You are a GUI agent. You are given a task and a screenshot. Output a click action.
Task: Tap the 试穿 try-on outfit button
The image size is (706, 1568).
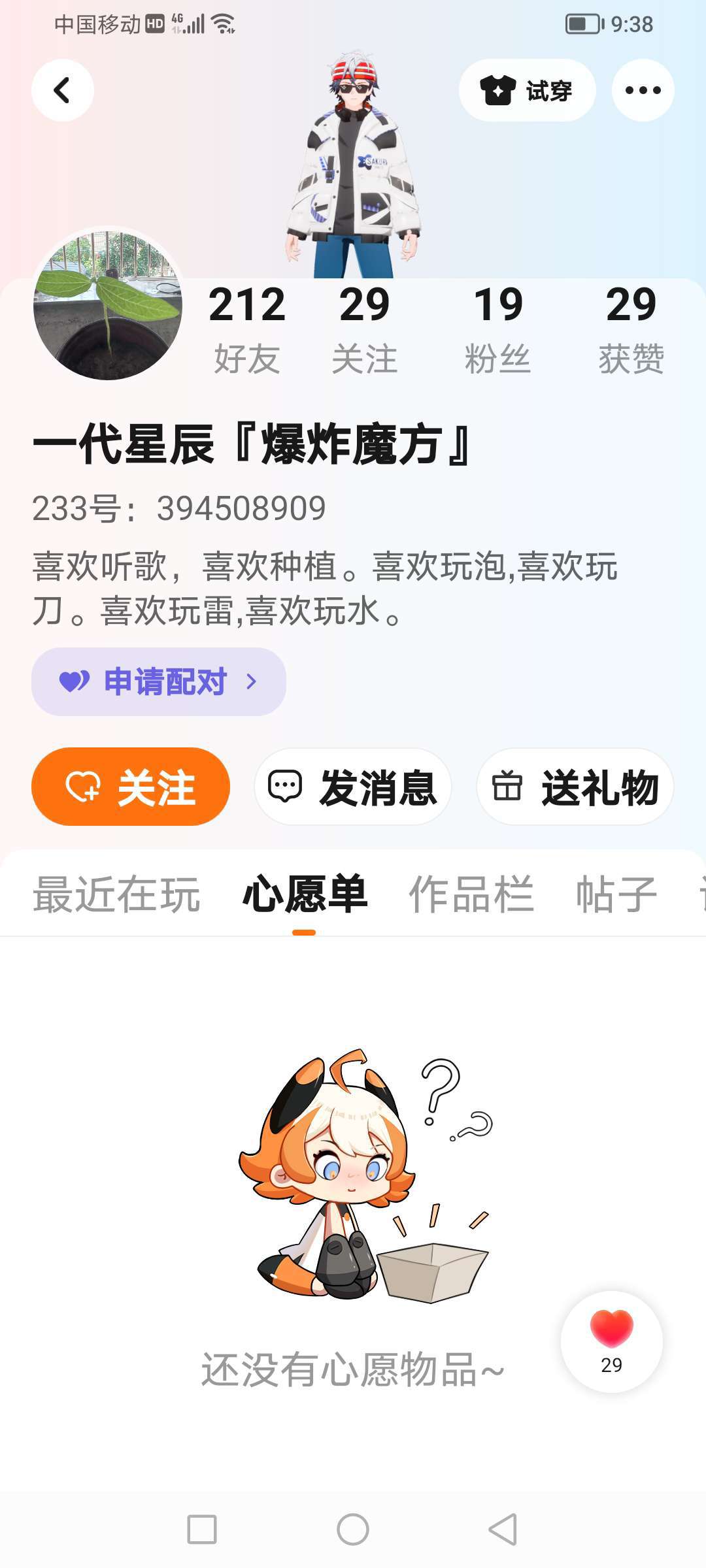(x=527, y=90)
